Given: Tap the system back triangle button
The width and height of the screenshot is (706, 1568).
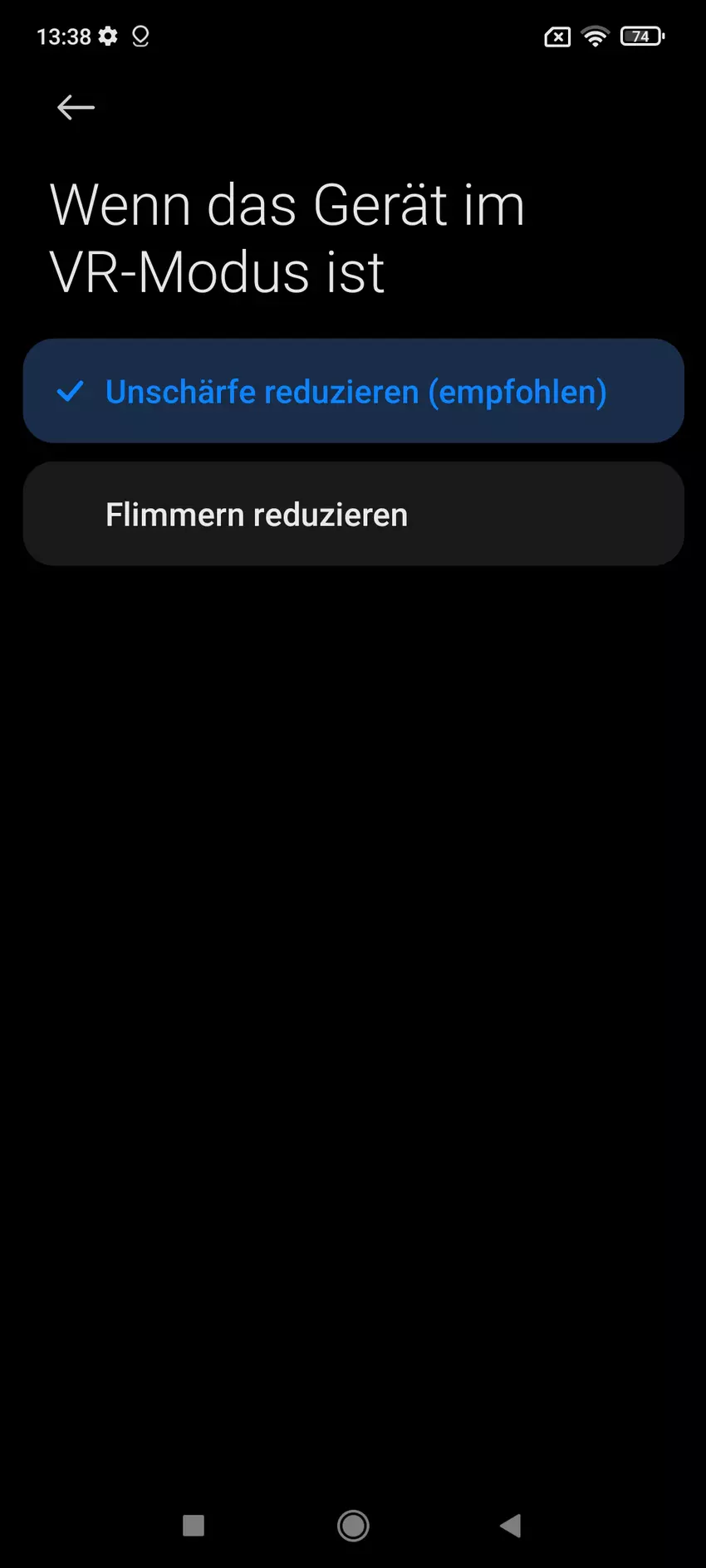Looking at the screenshot, I should [511, 1525].
